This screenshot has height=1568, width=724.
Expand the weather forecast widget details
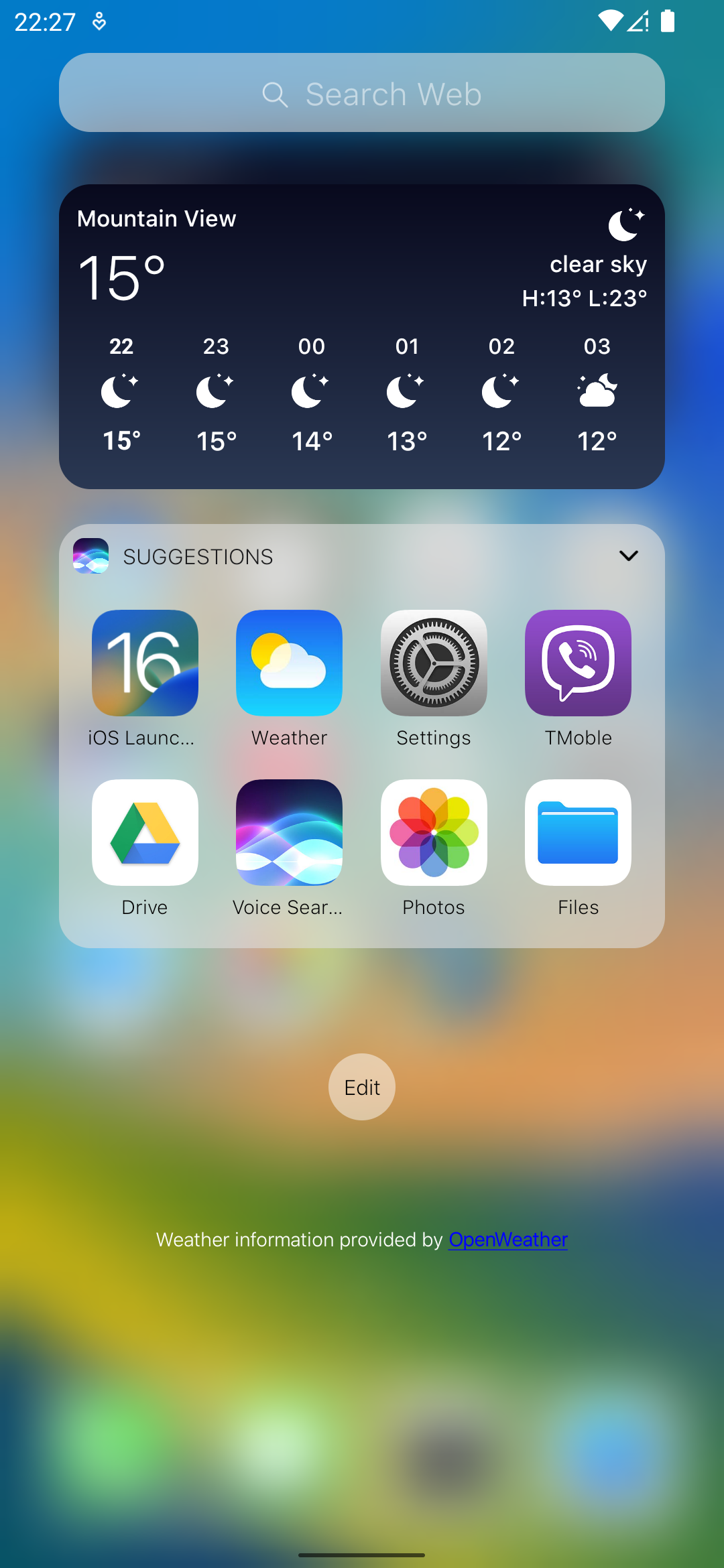[x=362, y=335]
